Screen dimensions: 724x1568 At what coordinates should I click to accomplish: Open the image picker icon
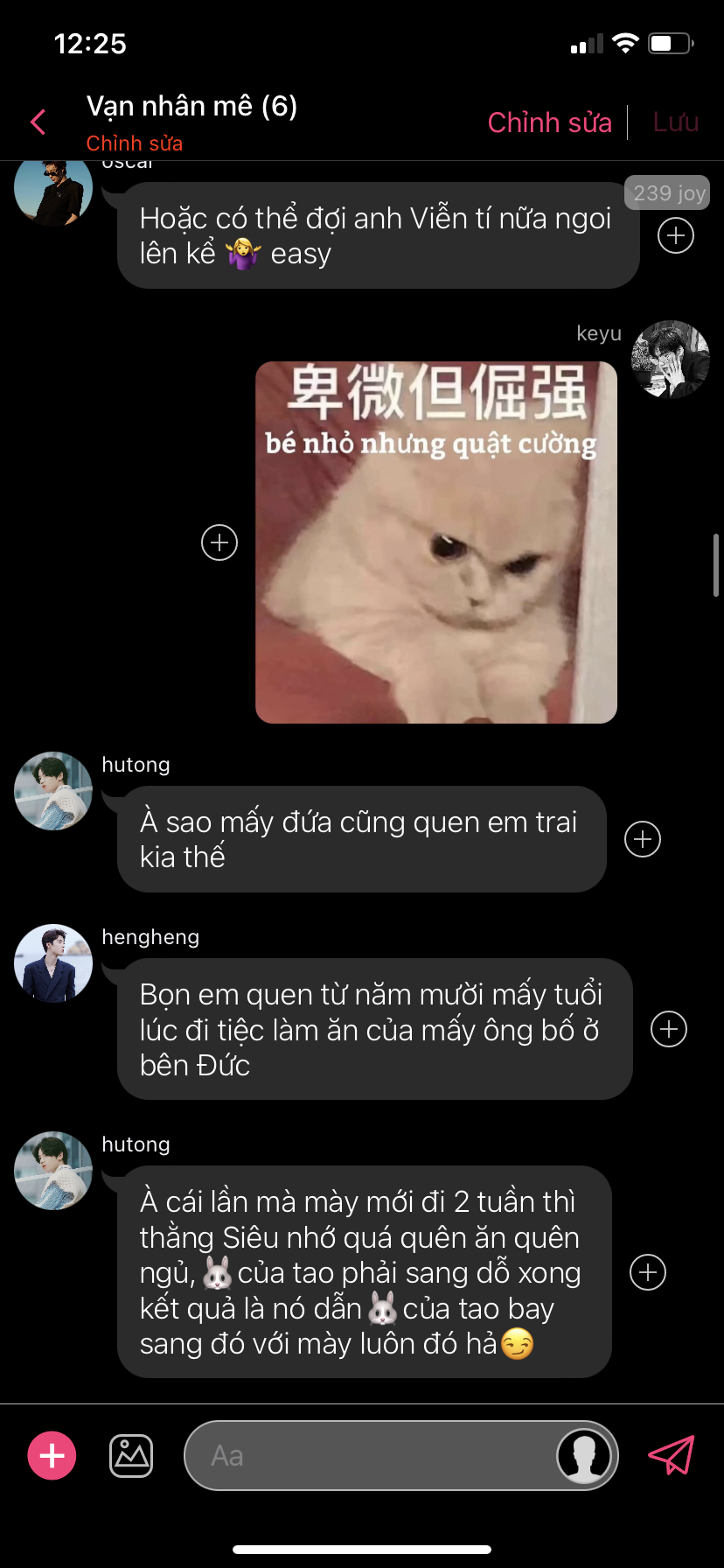click(x=131, y=1456)
